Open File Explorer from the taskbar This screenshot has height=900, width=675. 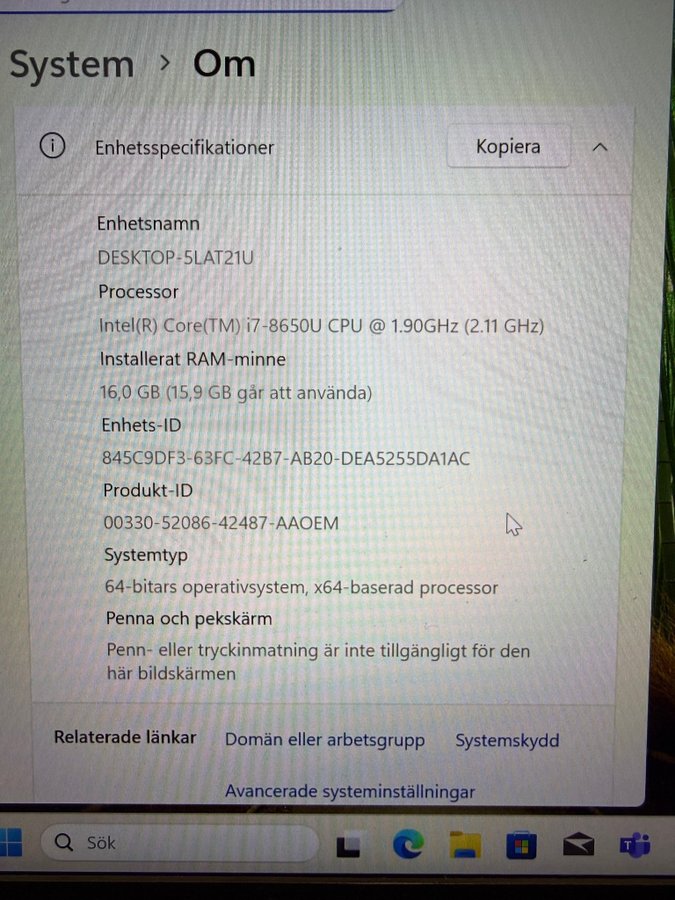click(x=464, y=845)
